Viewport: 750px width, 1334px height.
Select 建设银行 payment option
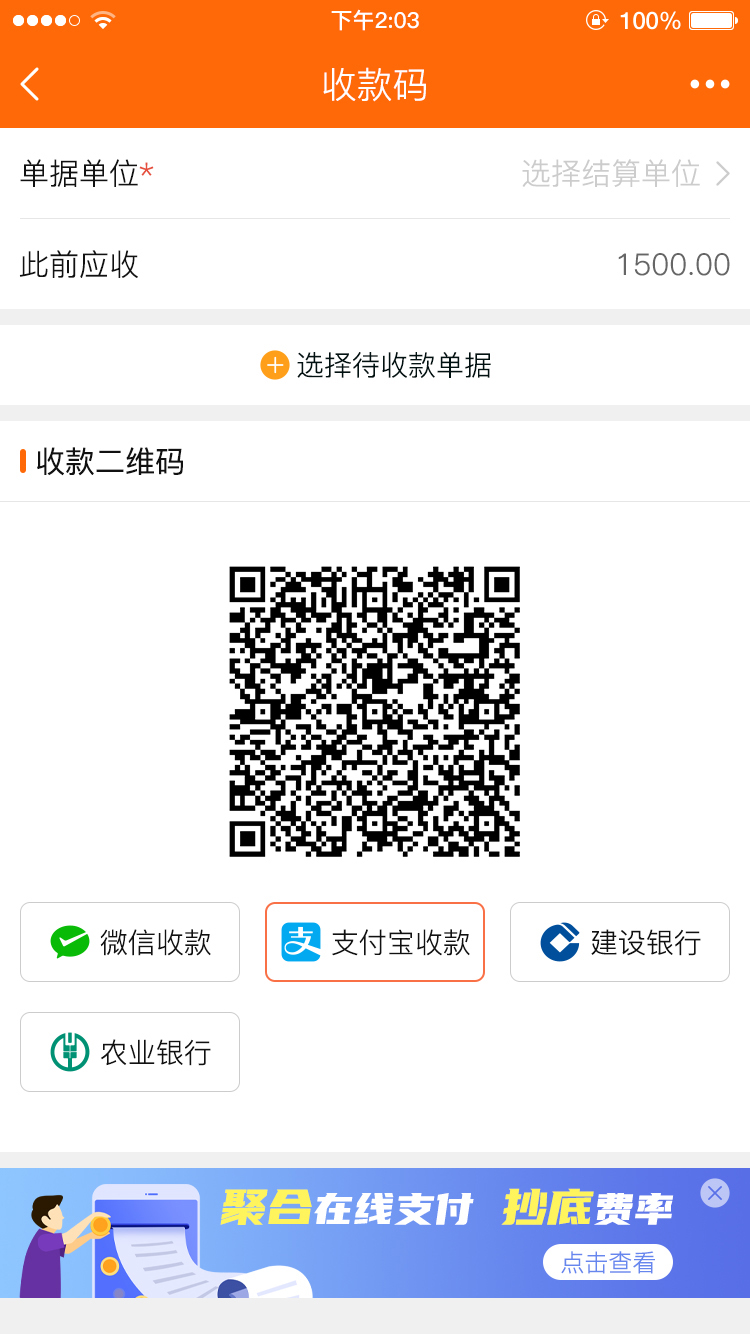click(619, 942)
